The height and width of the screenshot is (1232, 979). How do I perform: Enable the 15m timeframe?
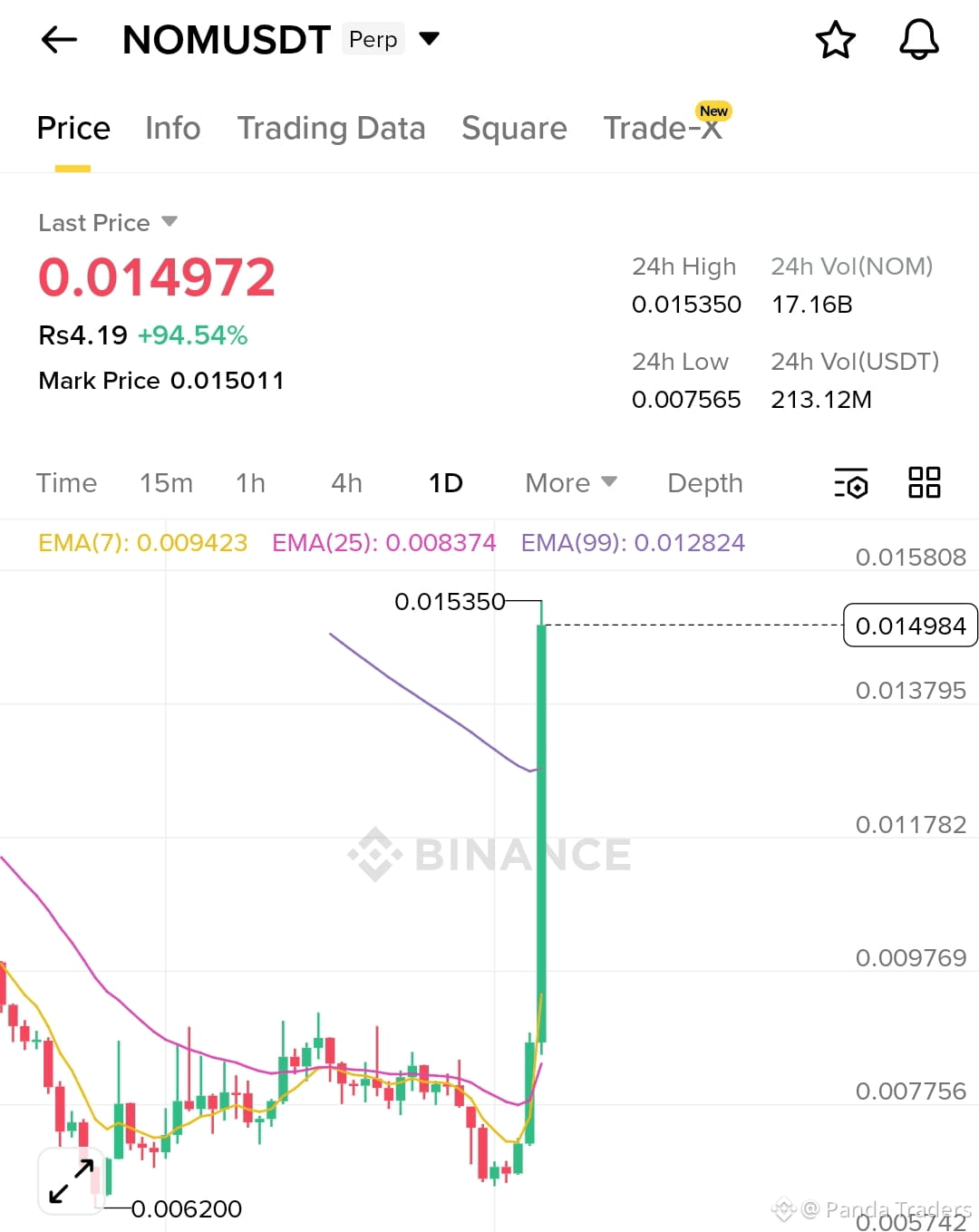[167, 483]
